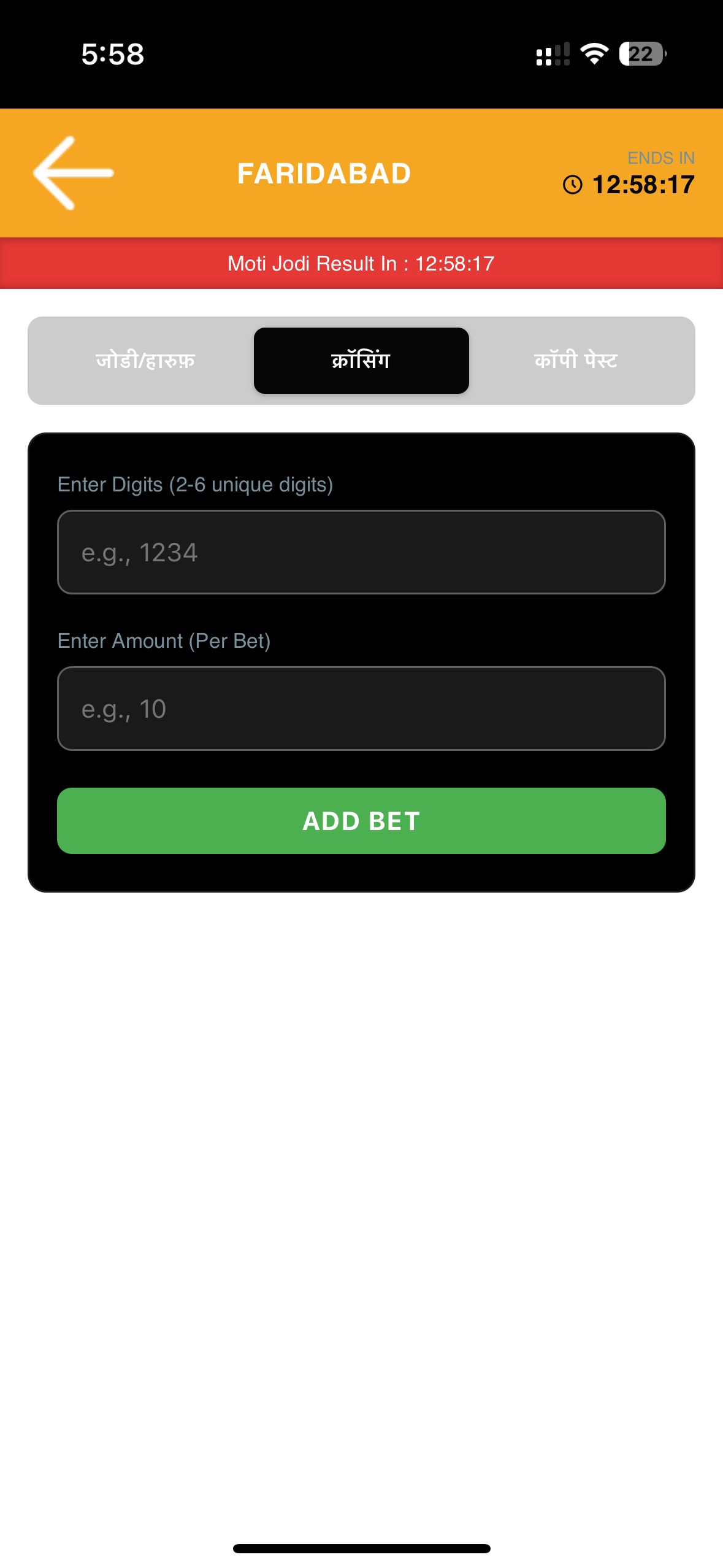Select the क्रॉसिंग tab
The width and height of the screenshot is (723, 1568).
pos(361,361)
